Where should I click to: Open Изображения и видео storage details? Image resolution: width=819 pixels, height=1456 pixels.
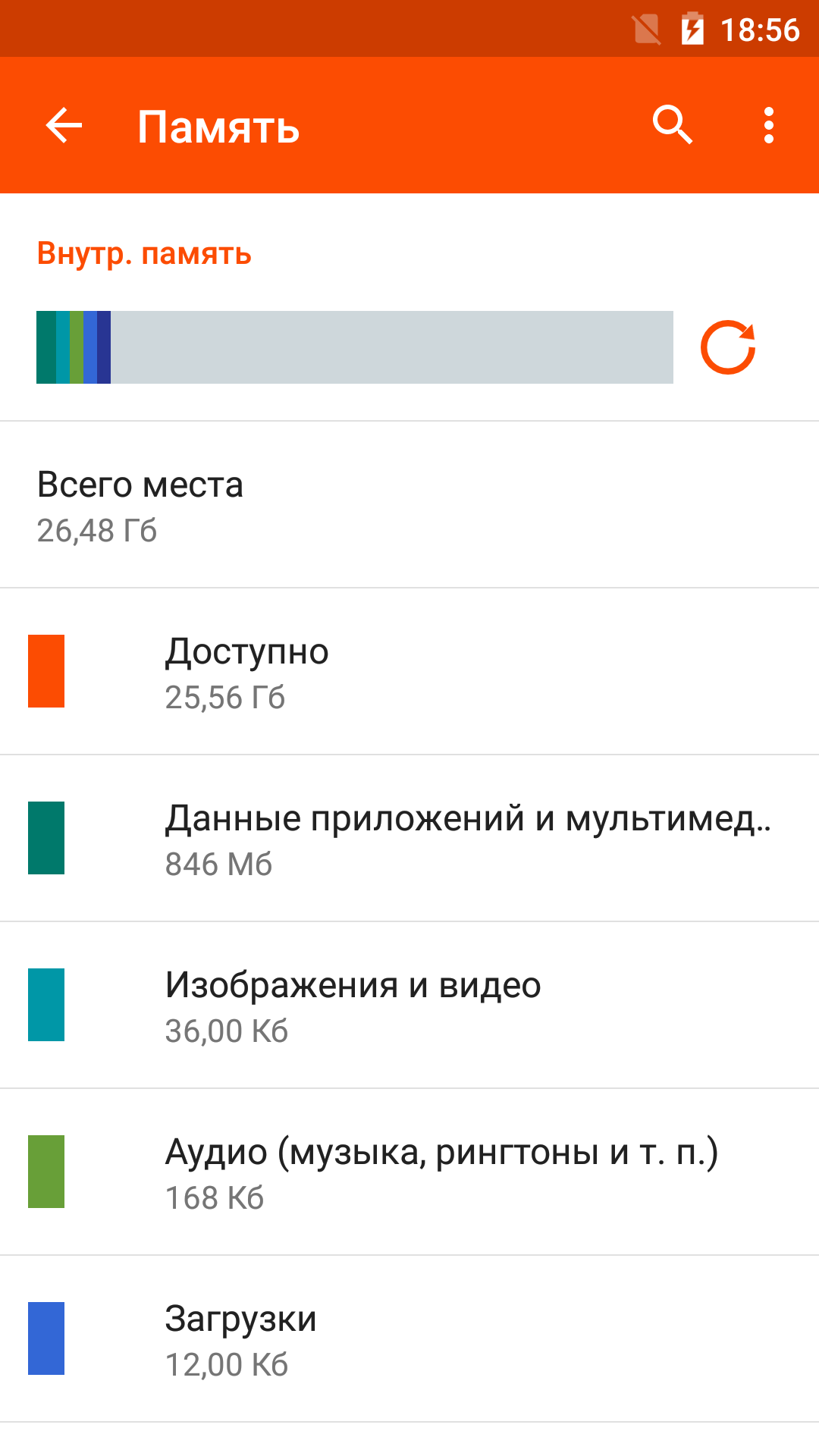(x=409, y=1005)
